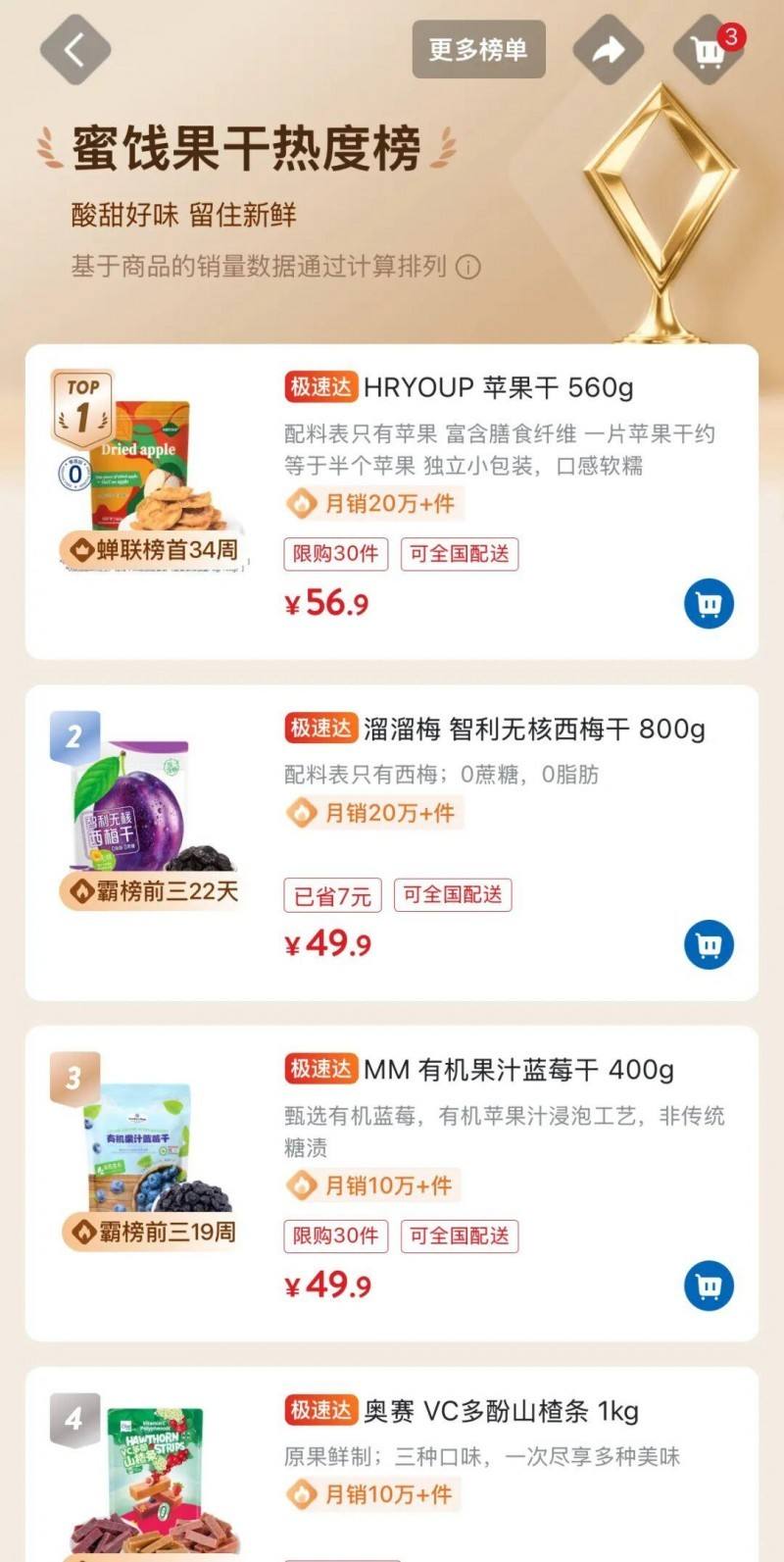Screen dimensions: 784x1562
Task: Open the 更多榜单 rankings list
Action: (478, 49)
